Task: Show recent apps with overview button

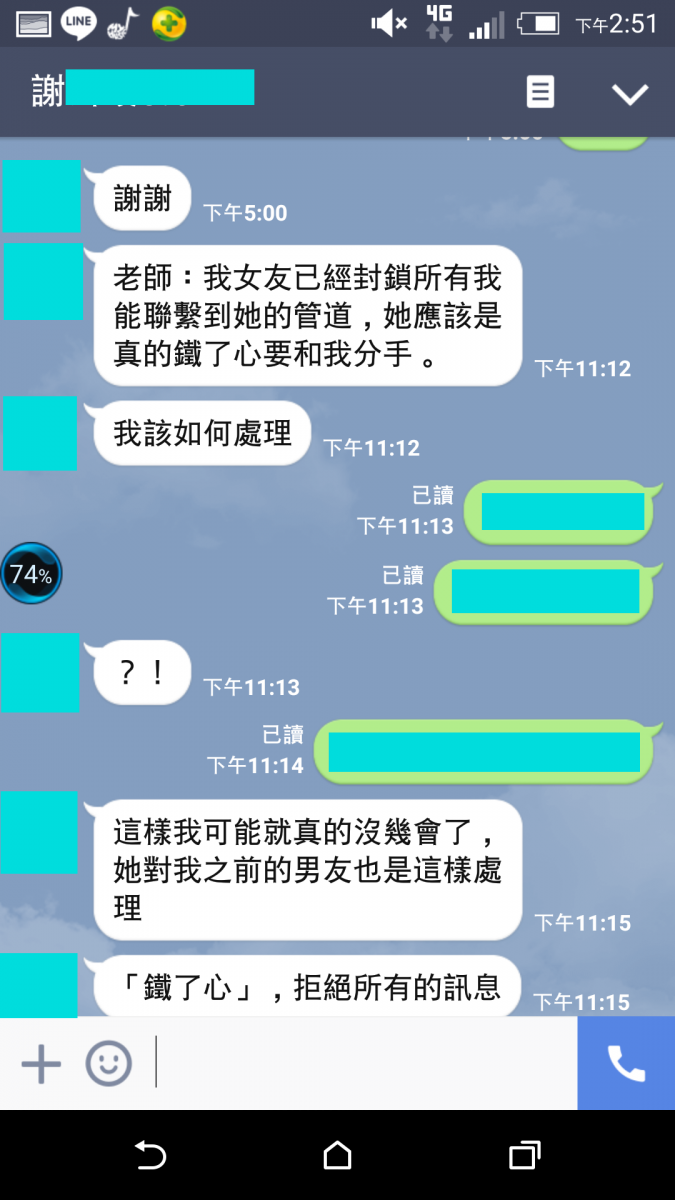Action: tap(524, 1156)
